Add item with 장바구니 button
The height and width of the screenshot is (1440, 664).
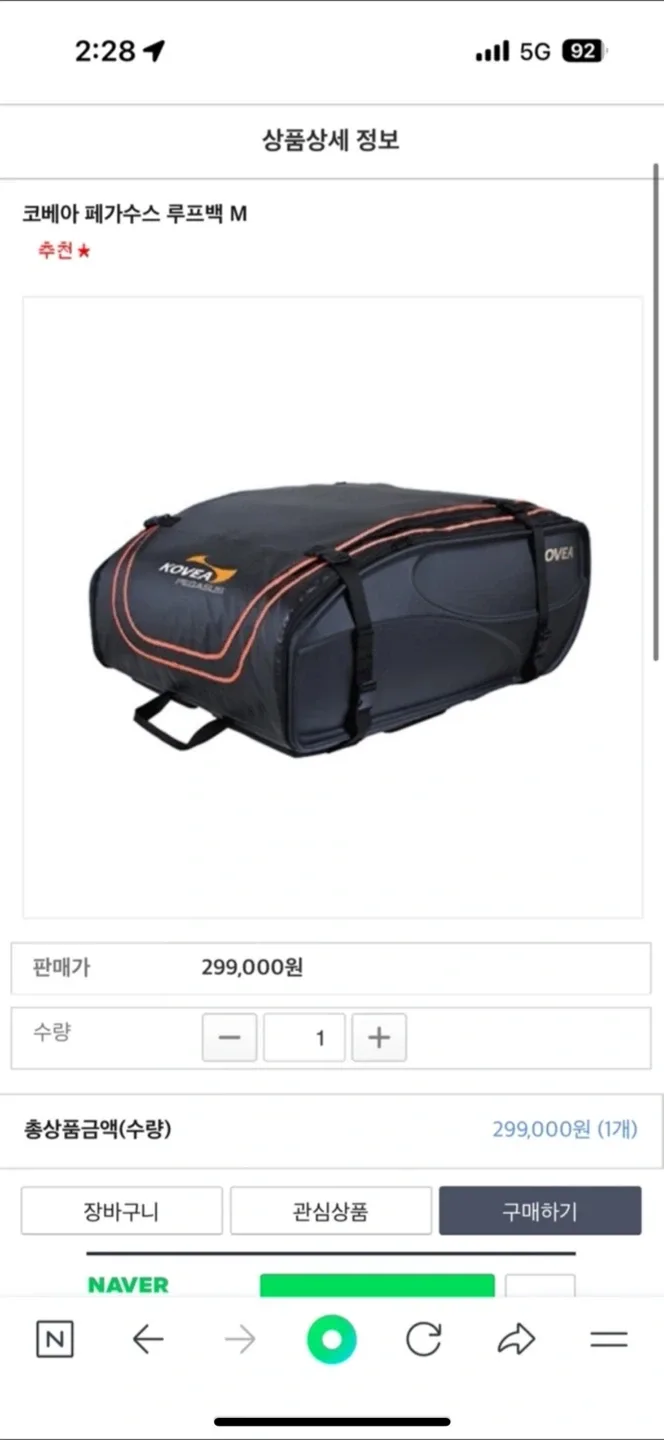click(x=121, y=1211)
